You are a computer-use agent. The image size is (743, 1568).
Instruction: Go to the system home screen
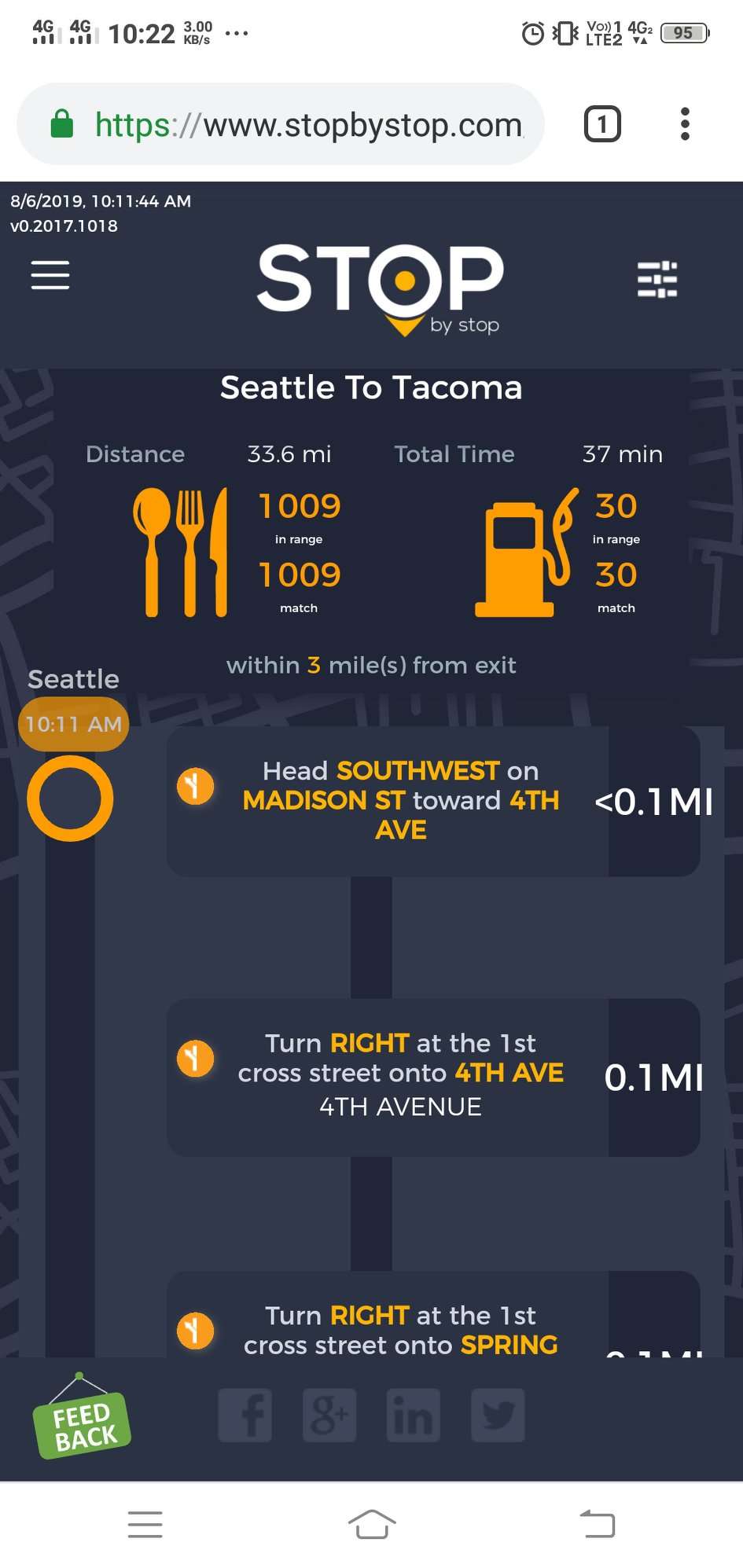(372, 1524)
